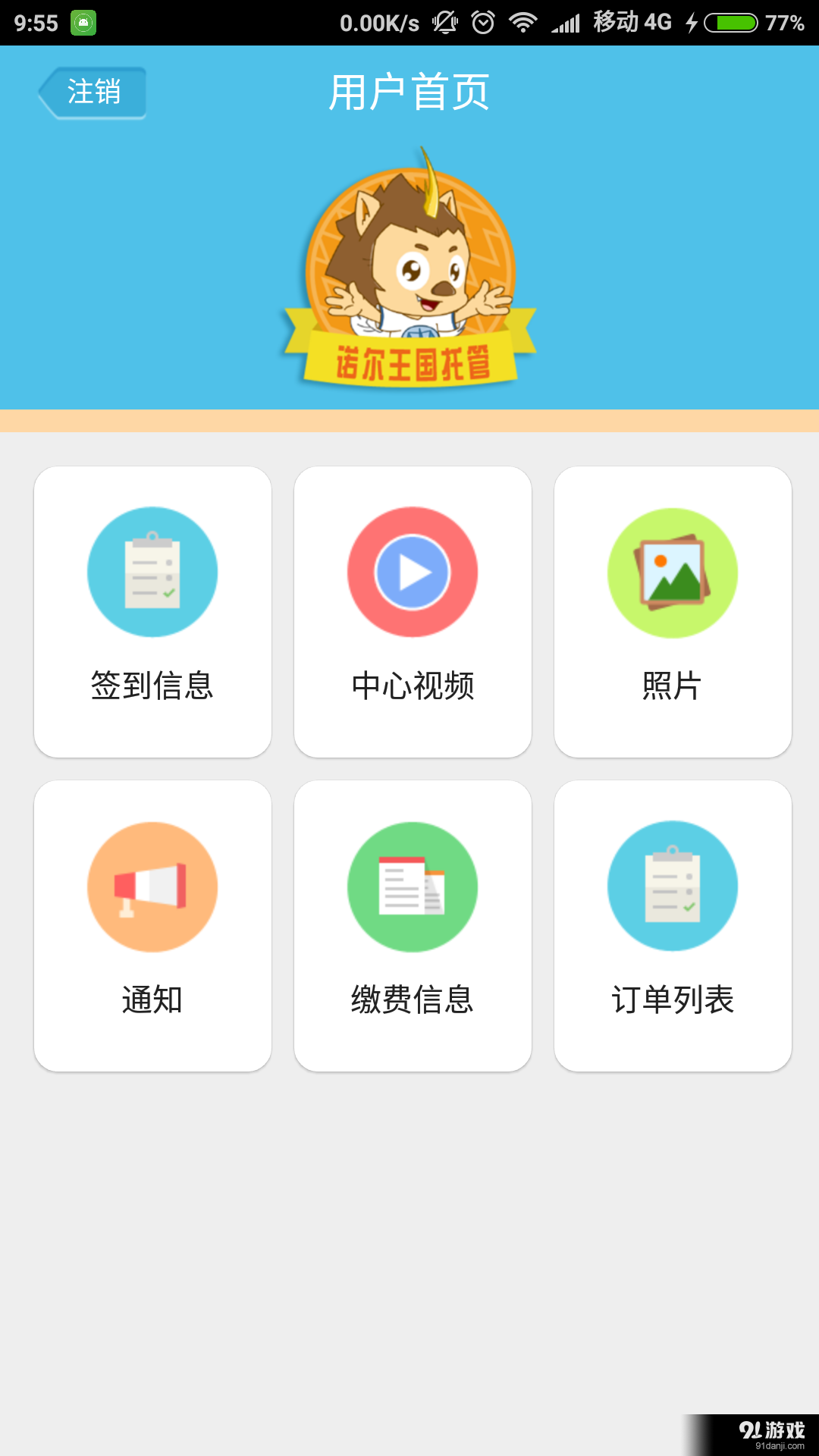This screenshot has width=819, height=1456.
Task: Tap the 注销 logout button
Action: (x=93, y=91)
